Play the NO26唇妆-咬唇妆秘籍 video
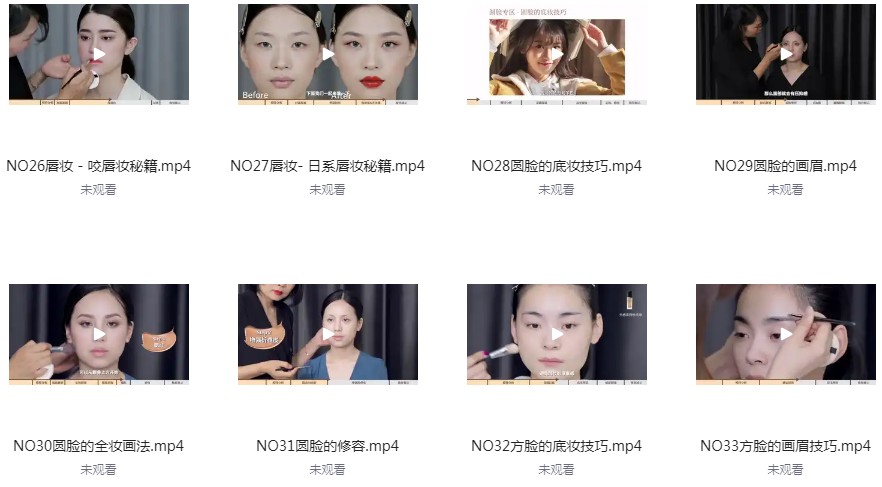882x487 pixels. pos(99,54)
